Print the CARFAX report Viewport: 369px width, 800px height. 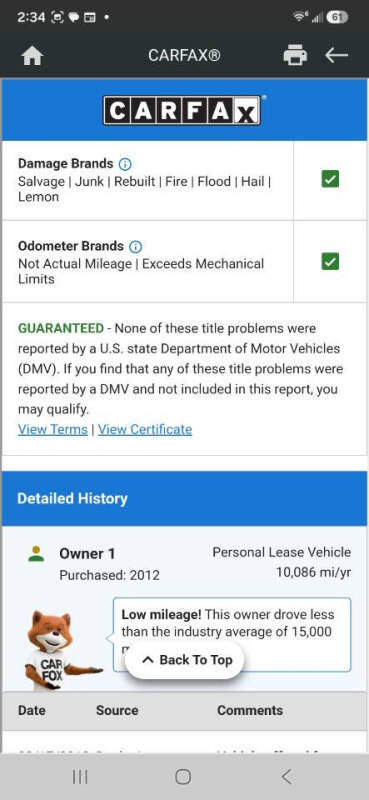tap(295, 55)
